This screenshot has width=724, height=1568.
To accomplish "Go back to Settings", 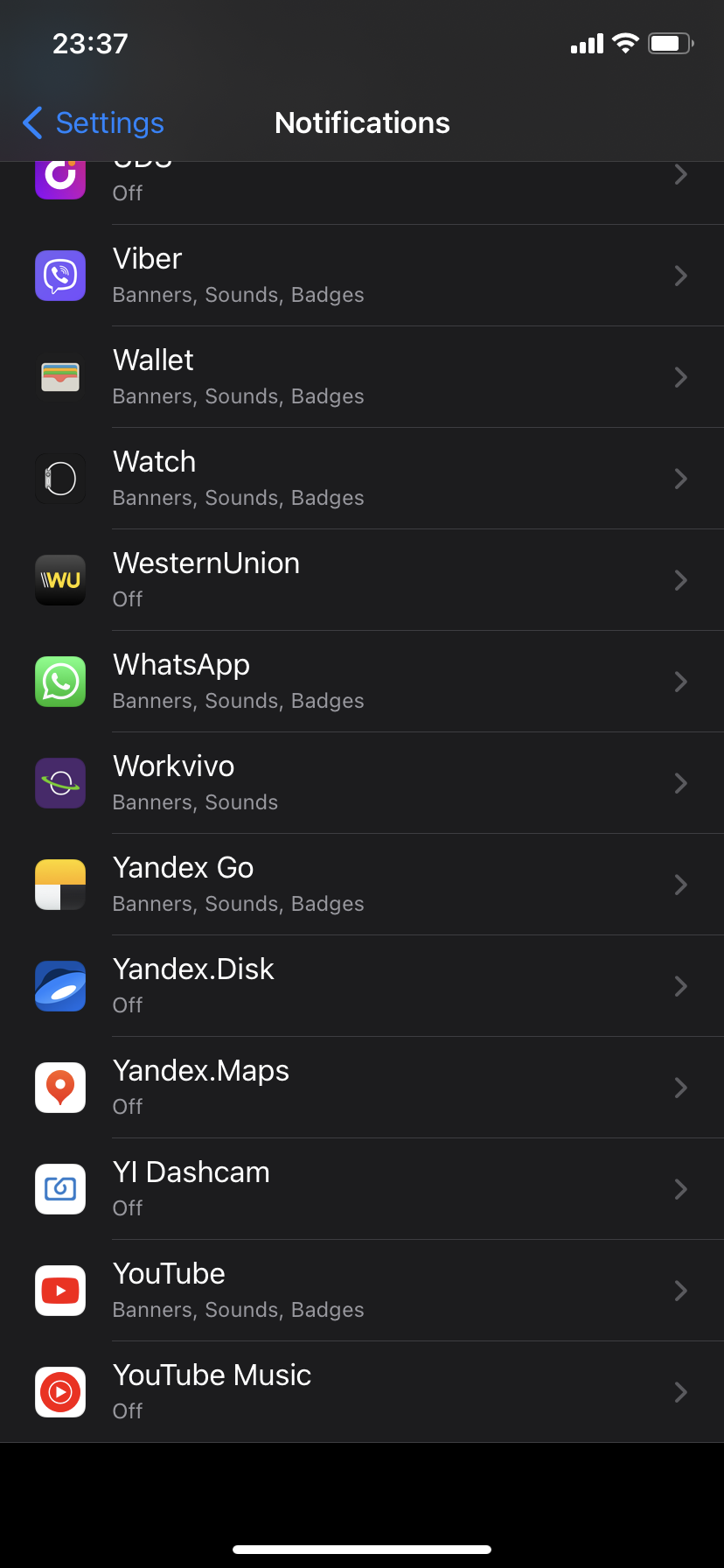I will pos(94,123).
